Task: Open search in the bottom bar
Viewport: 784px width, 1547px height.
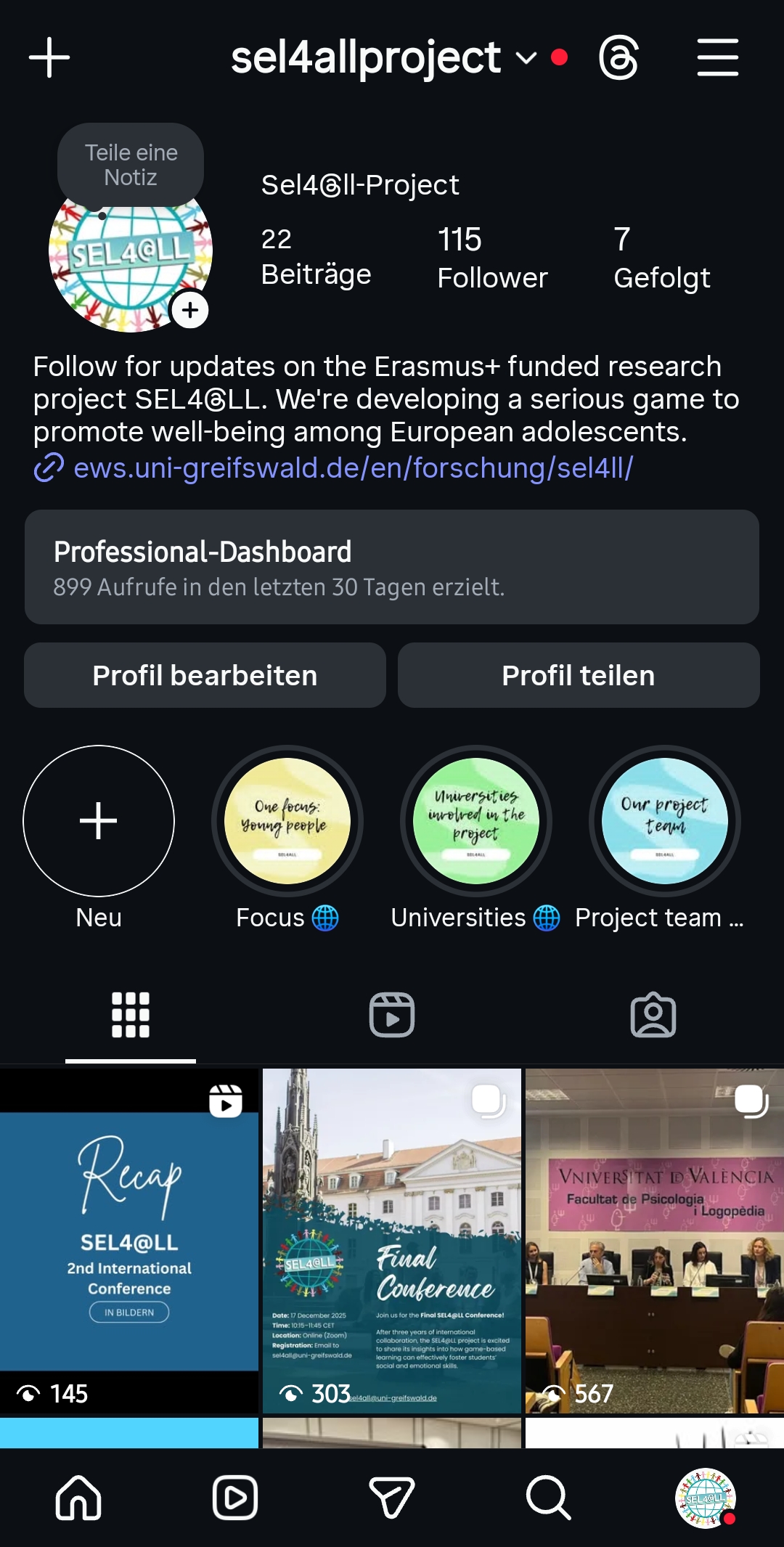Action: [548, 1498]
